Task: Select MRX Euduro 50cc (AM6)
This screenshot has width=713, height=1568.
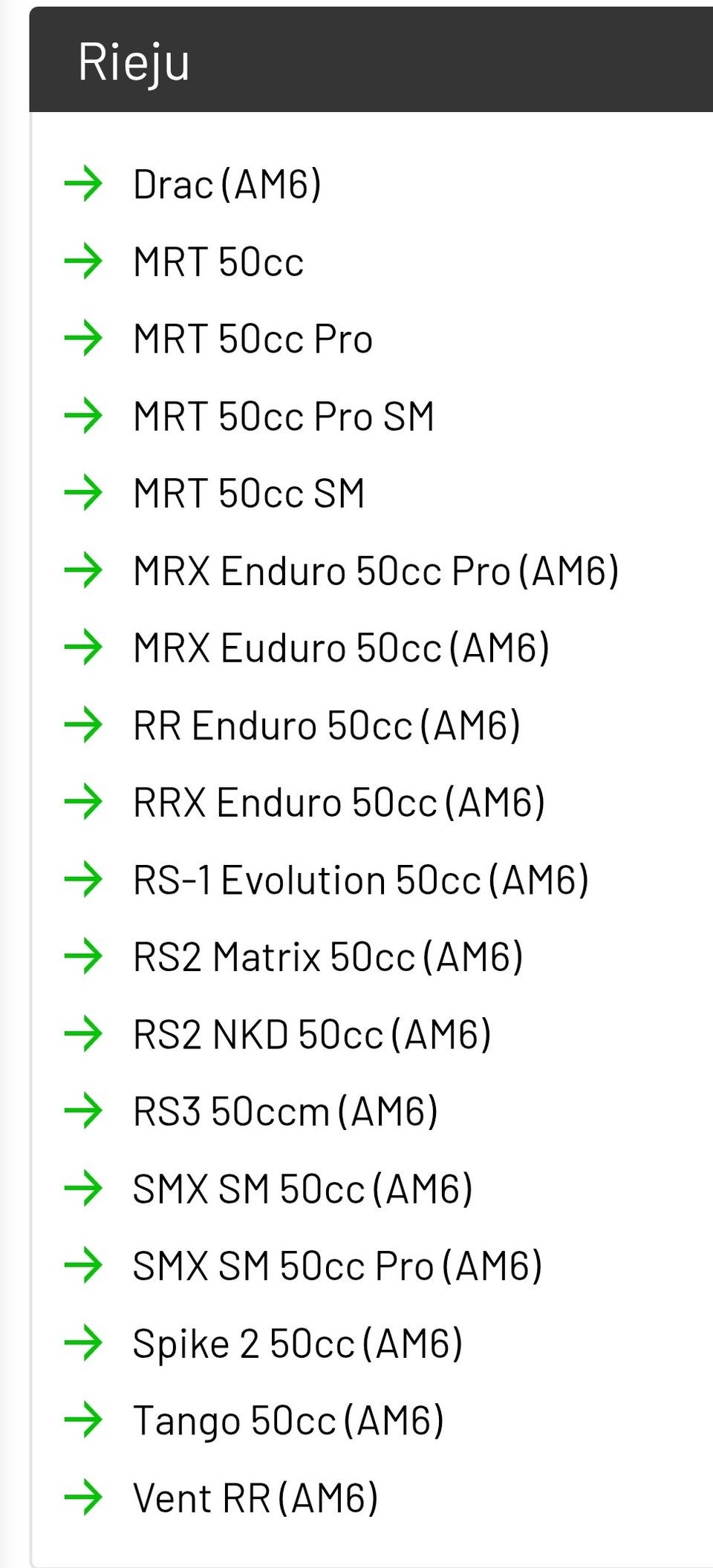Action: [342, 648]
